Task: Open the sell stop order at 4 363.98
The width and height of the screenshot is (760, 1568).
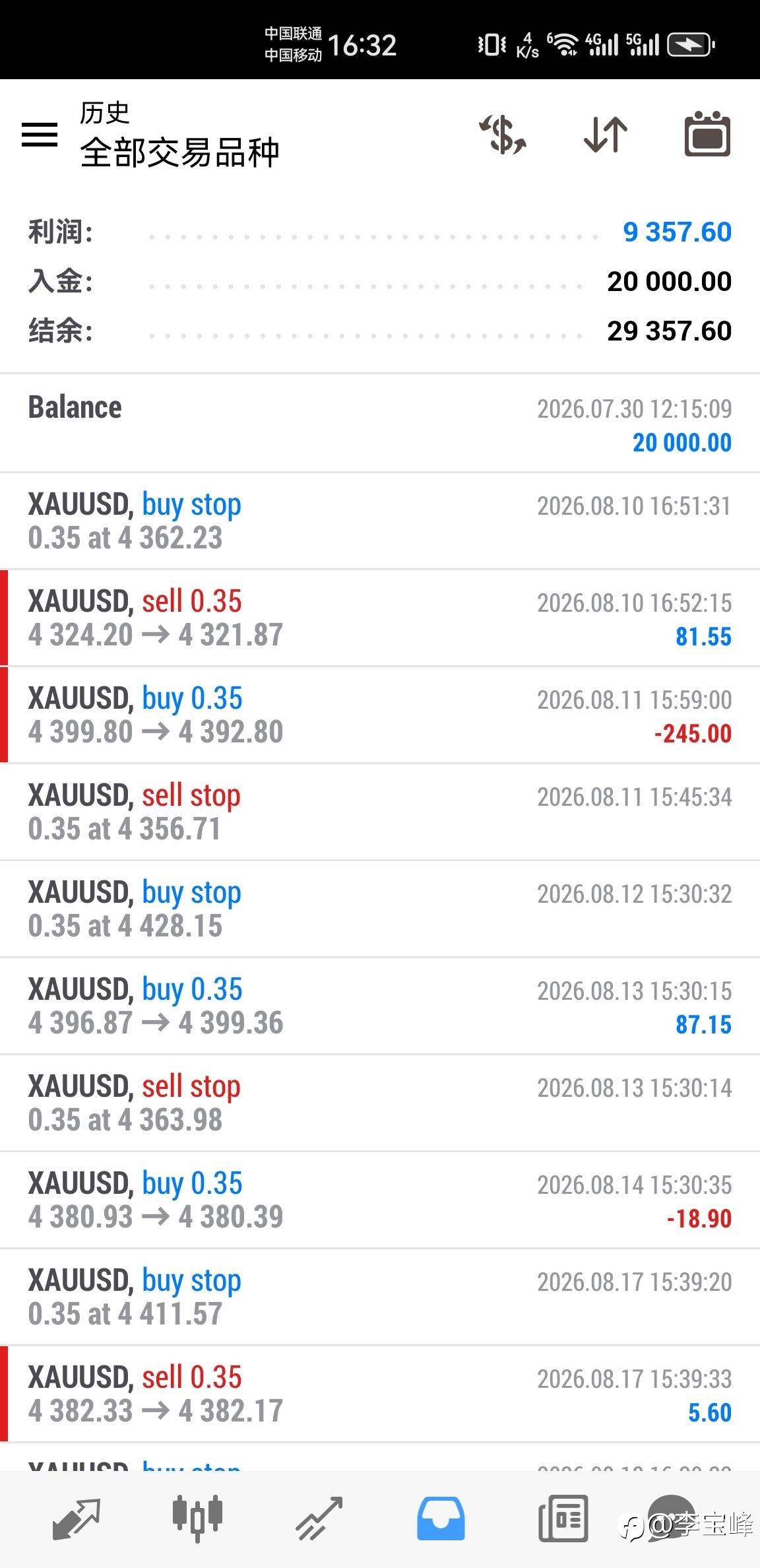Action: 380,1103
